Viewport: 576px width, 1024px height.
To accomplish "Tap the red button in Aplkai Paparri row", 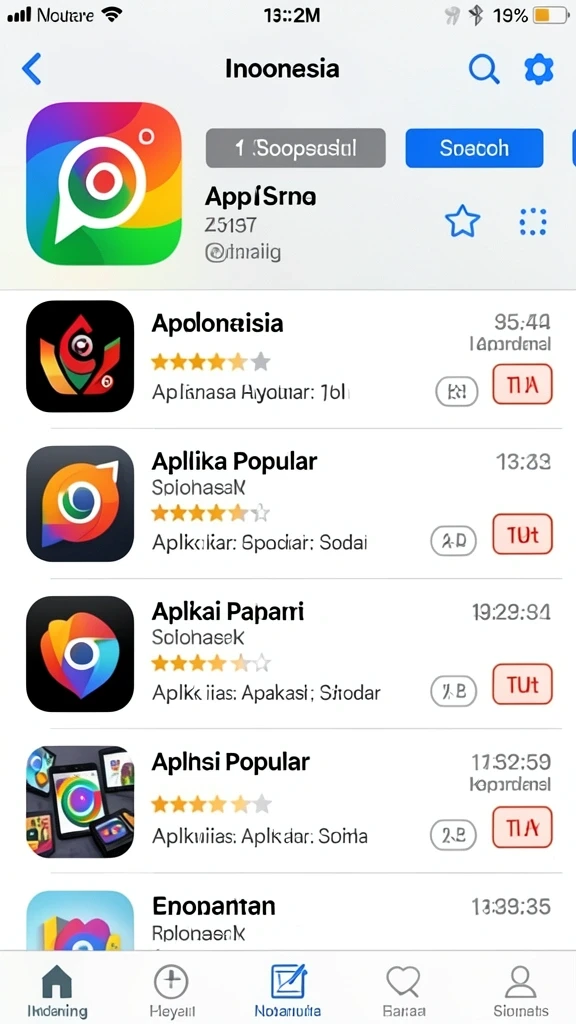I will pos(522,684).
